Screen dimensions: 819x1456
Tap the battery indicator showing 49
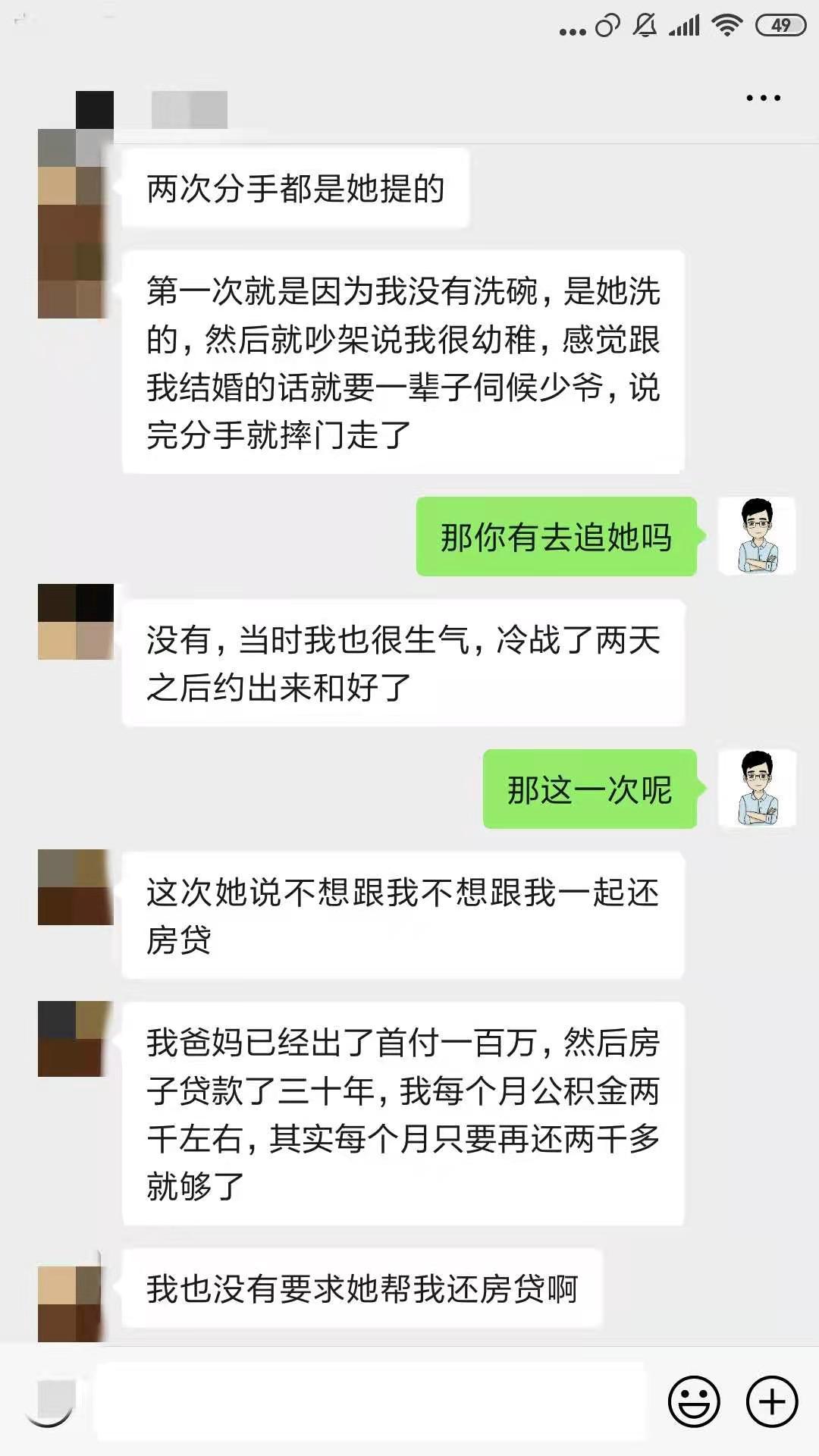pyautogui.click(x=780, y=25)
